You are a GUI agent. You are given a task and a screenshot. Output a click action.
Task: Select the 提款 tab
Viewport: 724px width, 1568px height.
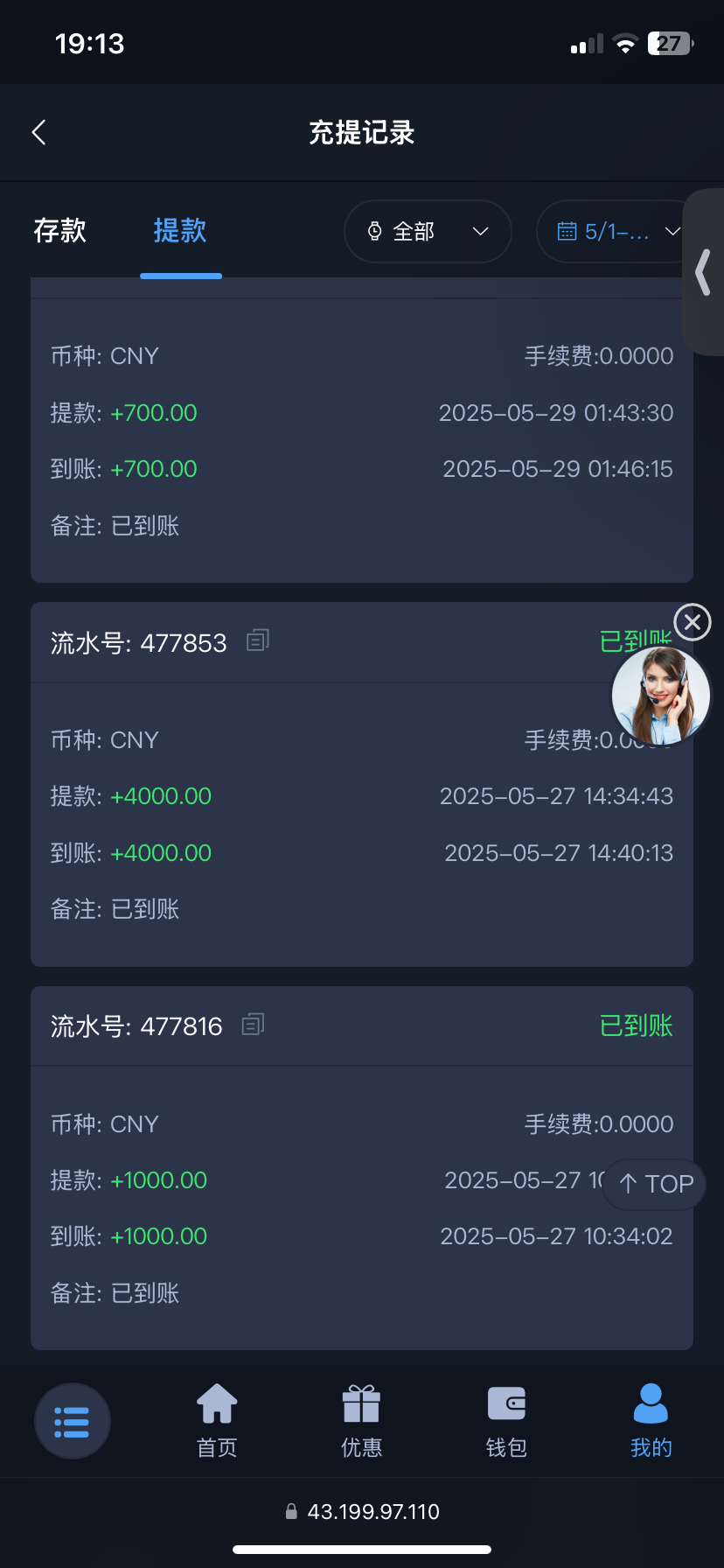pos(180,231)
